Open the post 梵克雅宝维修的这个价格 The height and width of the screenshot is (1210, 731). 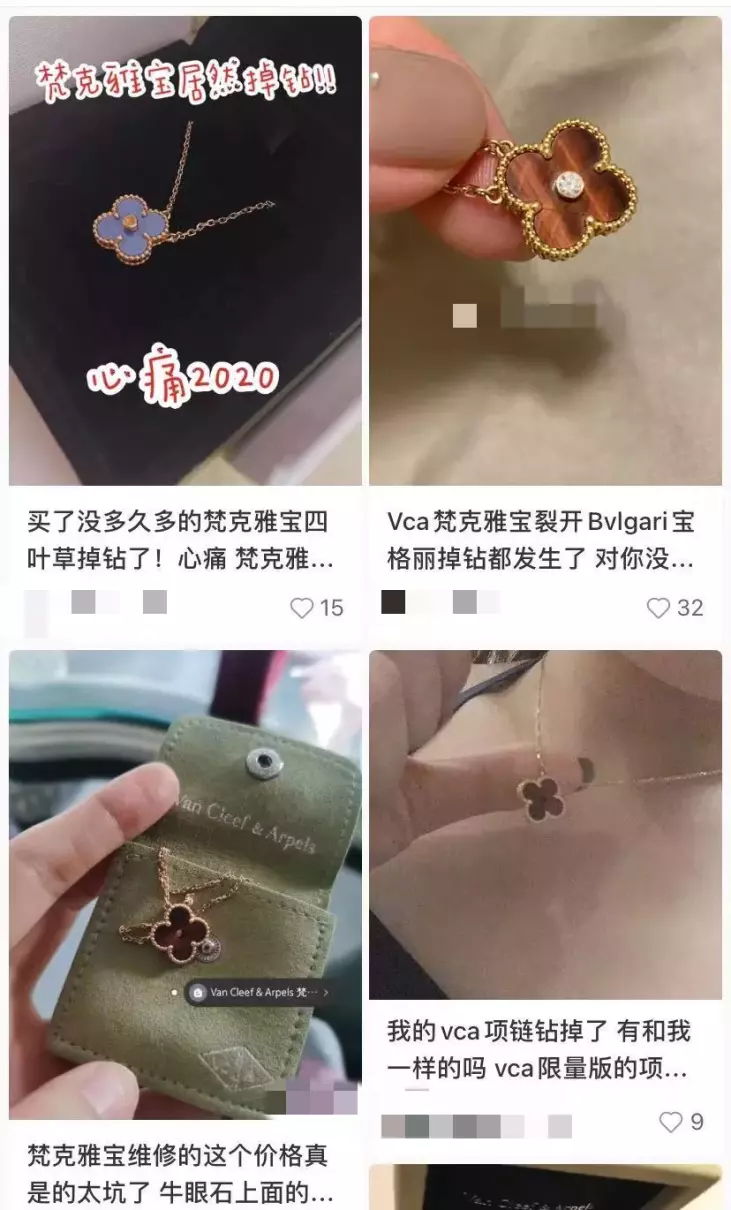tap(185, 884)
